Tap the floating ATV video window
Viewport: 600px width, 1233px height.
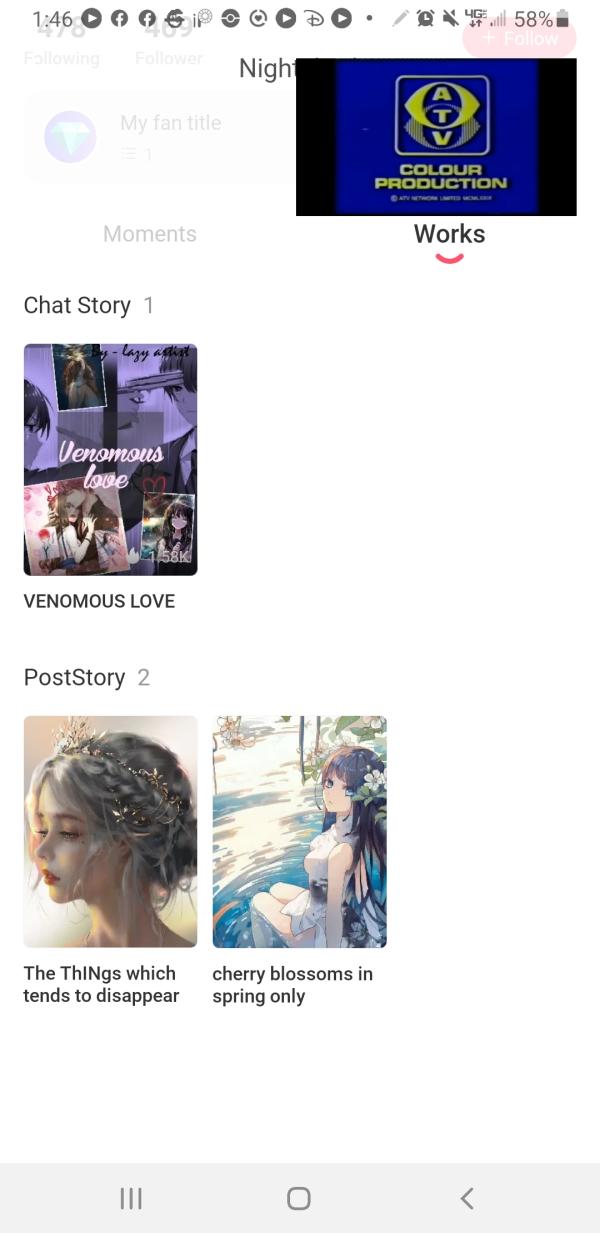(436, 137)
